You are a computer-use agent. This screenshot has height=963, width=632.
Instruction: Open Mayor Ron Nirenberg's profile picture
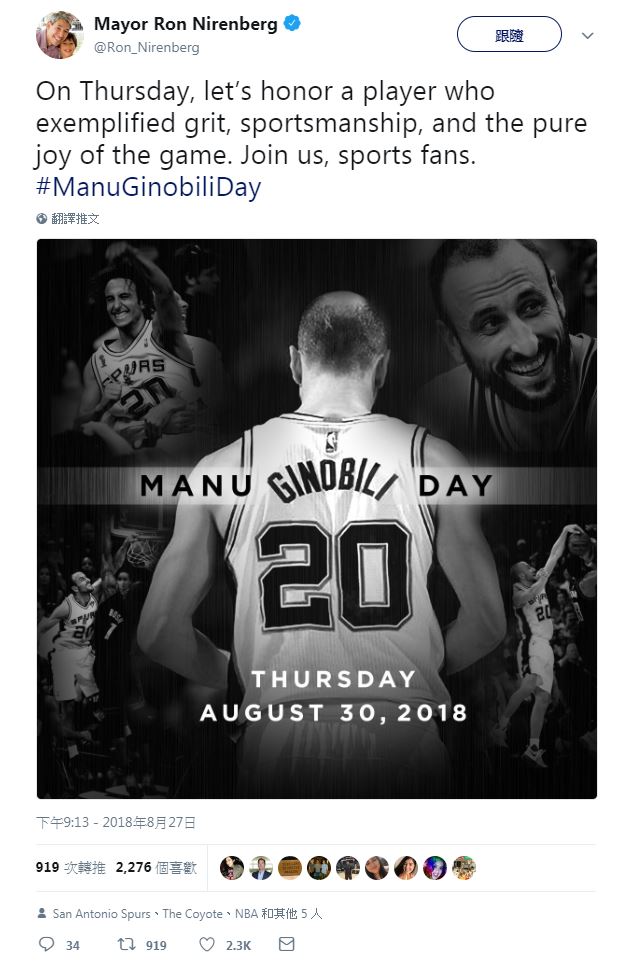click(59, 36)
